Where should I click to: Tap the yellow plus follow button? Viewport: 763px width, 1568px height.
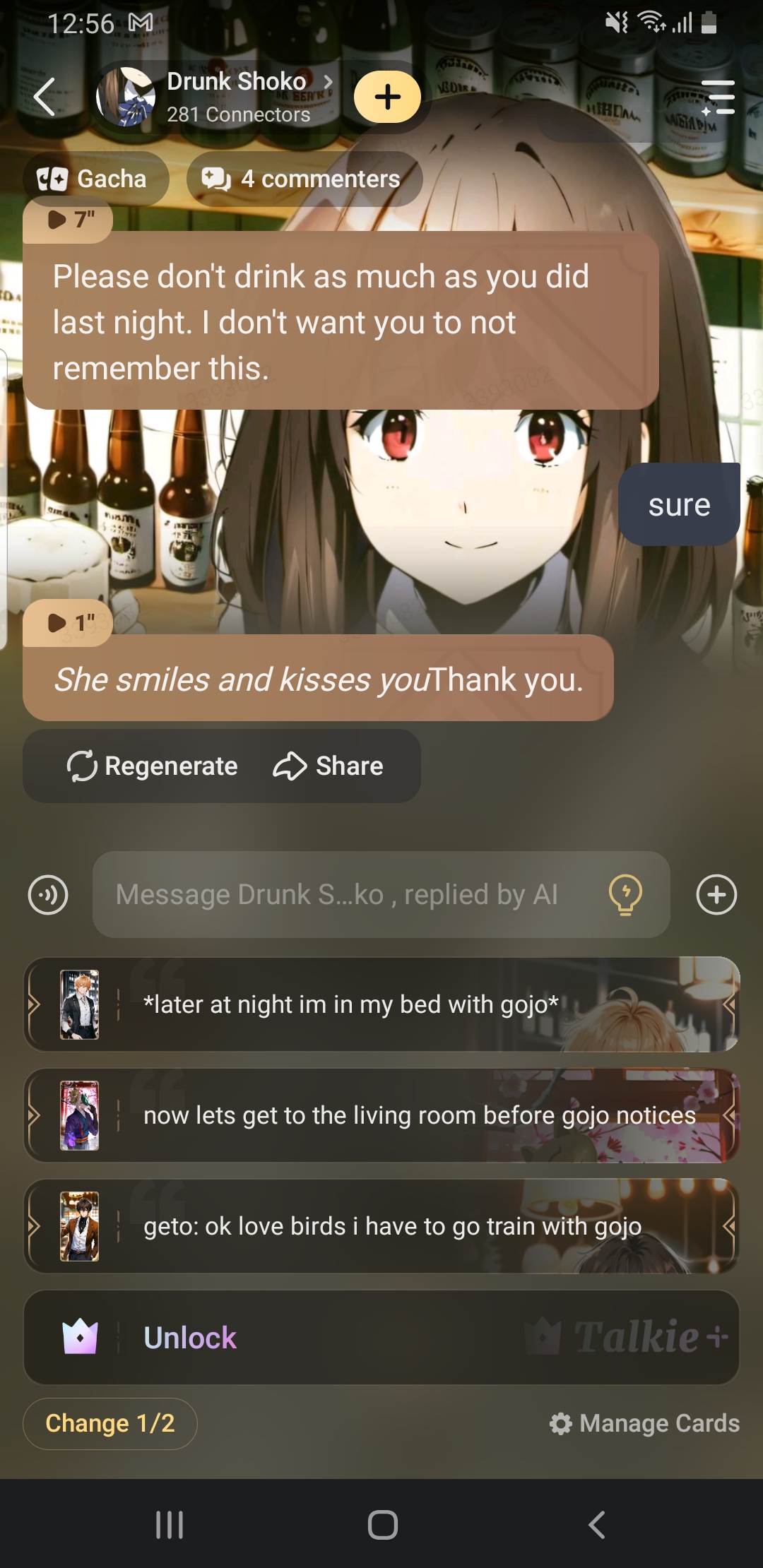[387, 97]
